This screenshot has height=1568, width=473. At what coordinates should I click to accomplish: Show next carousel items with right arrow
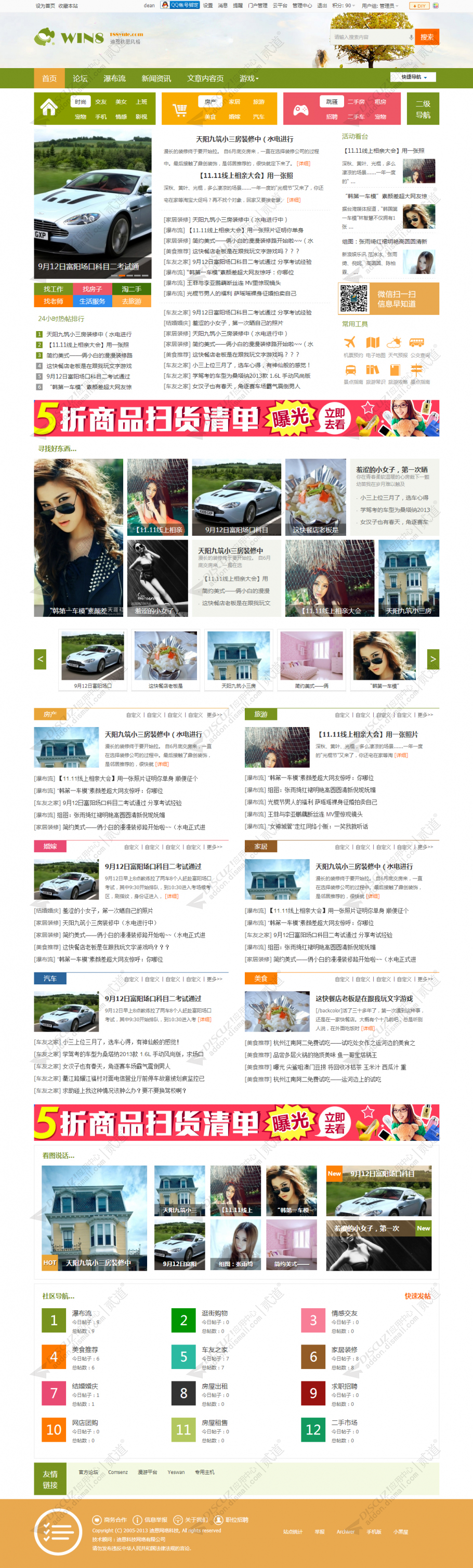click(x=433, y=659)
